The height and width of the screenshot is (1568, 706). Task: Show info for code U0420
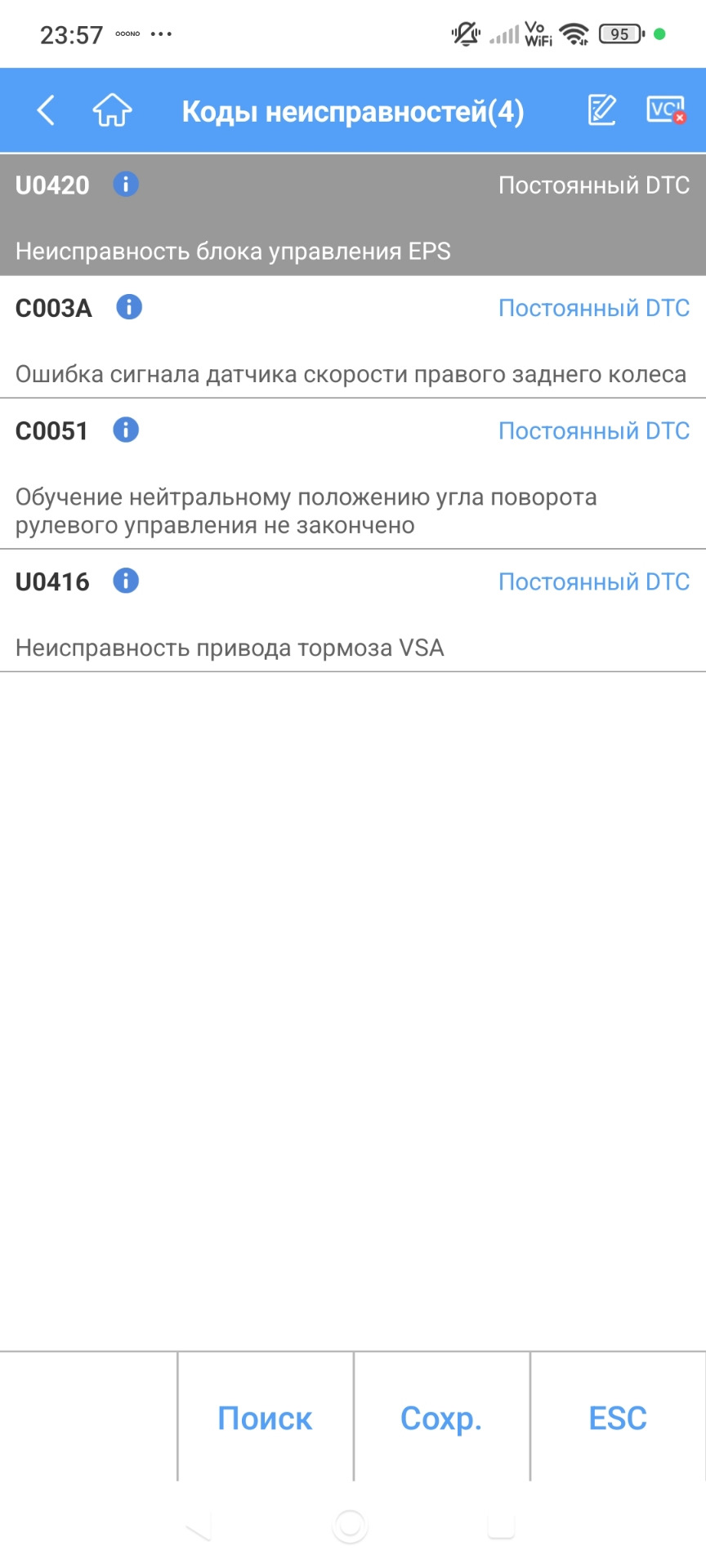point(126,185)
